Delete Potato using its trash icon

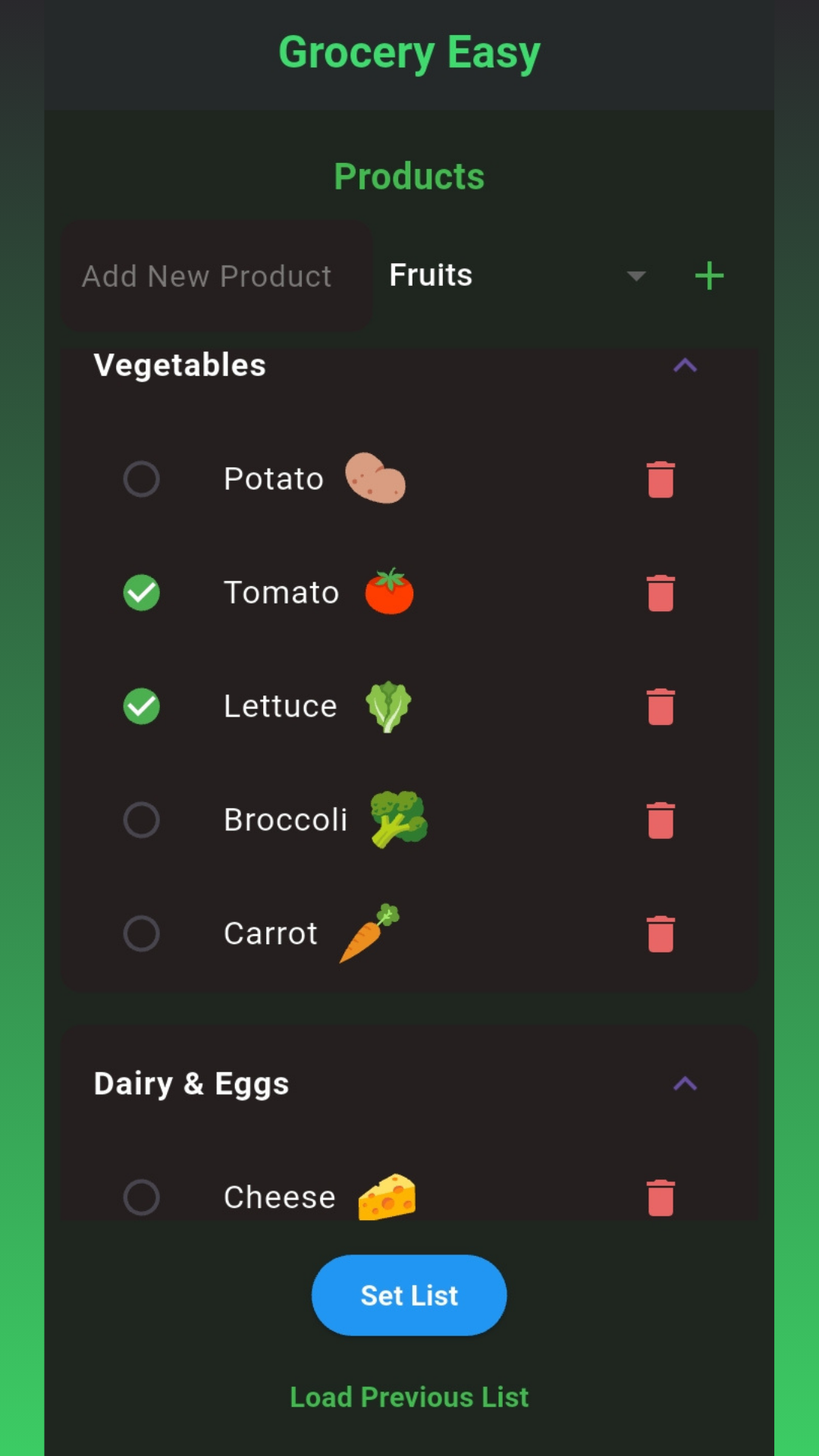pos(661,479)
